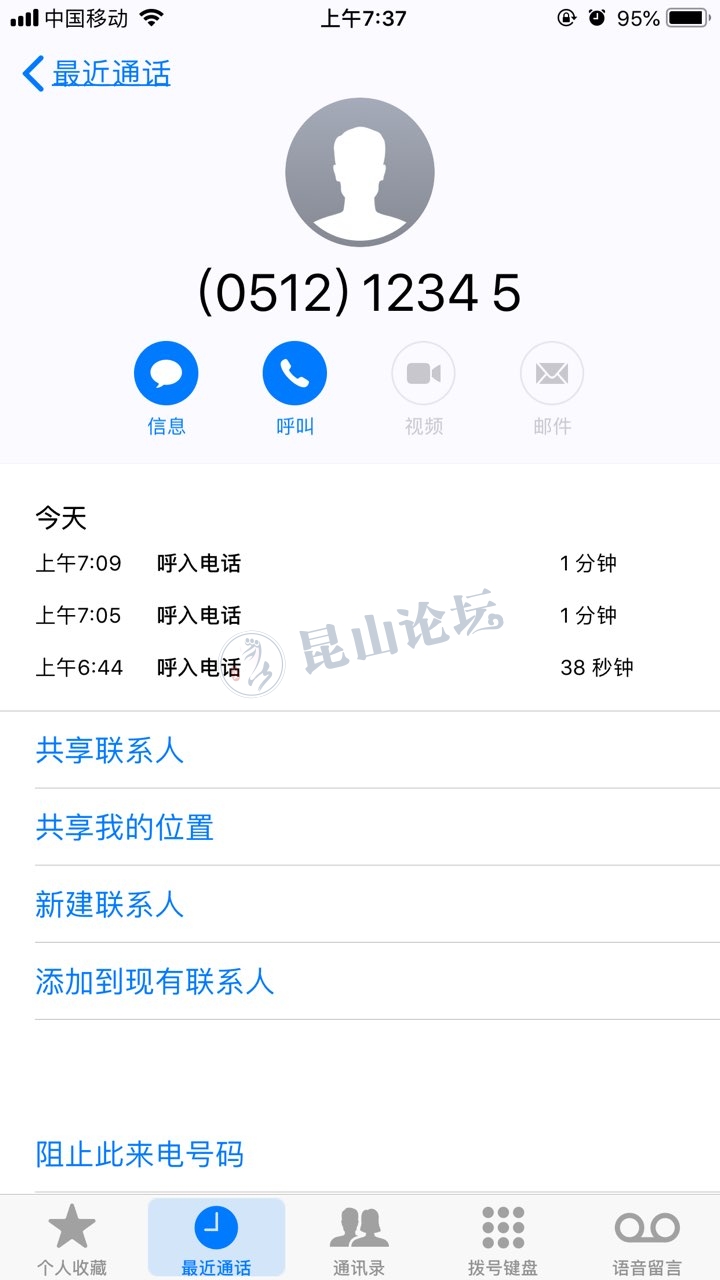Go back to 最近通话 list
Screen dimensions: 720x1280
(96, 73)
